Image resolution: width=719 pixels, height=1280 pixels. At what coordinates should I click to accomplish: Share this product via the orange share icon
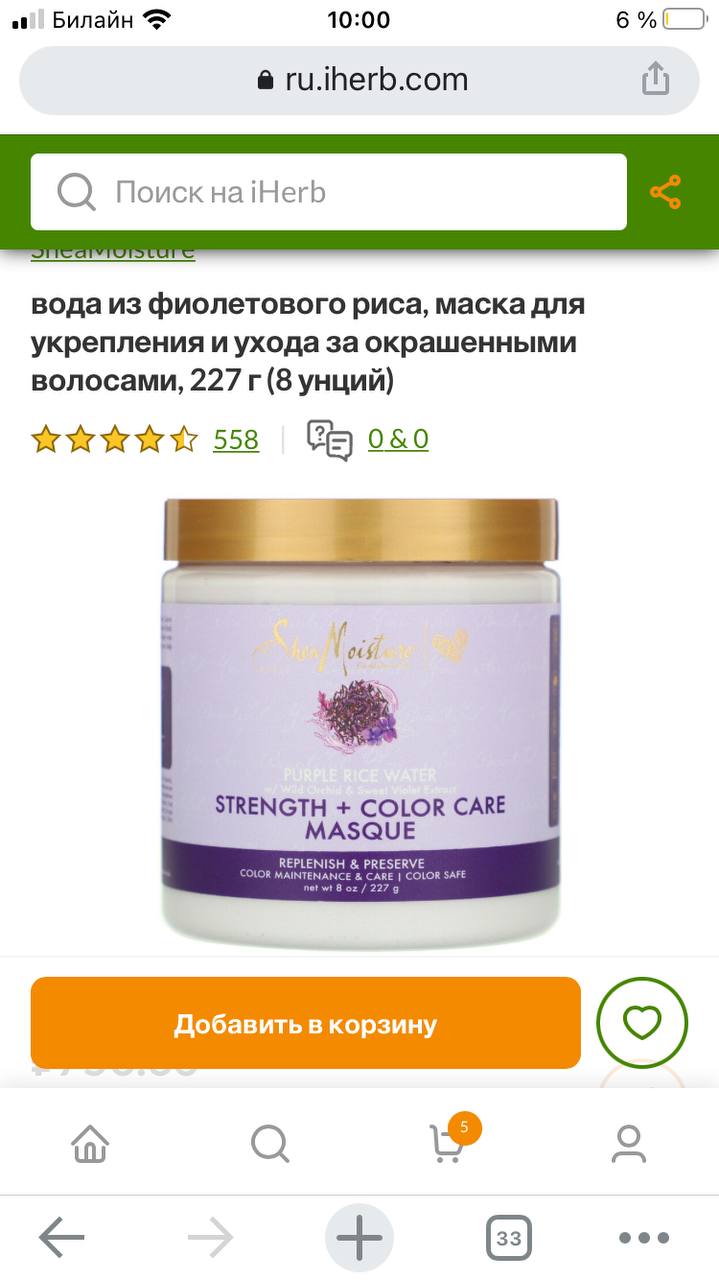(x=665, y=192)
